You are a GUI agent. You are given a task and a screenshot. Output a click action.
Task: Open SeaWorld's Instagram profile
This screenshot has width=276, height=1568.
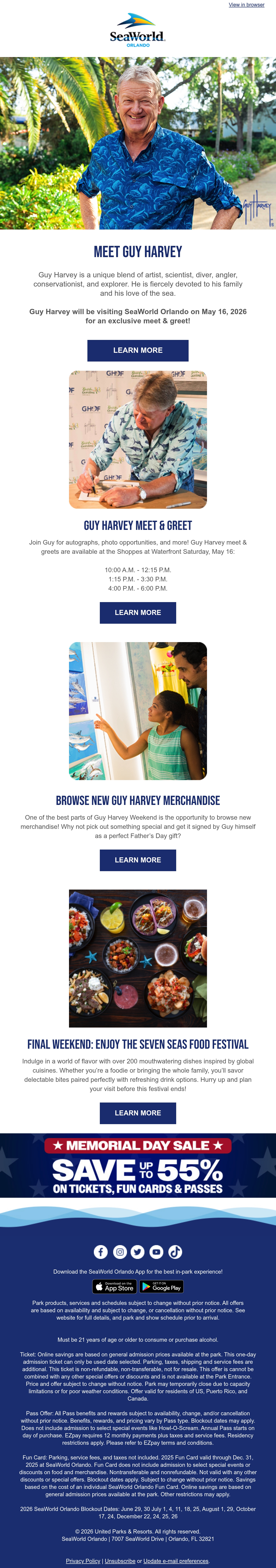pos(120,1252)
